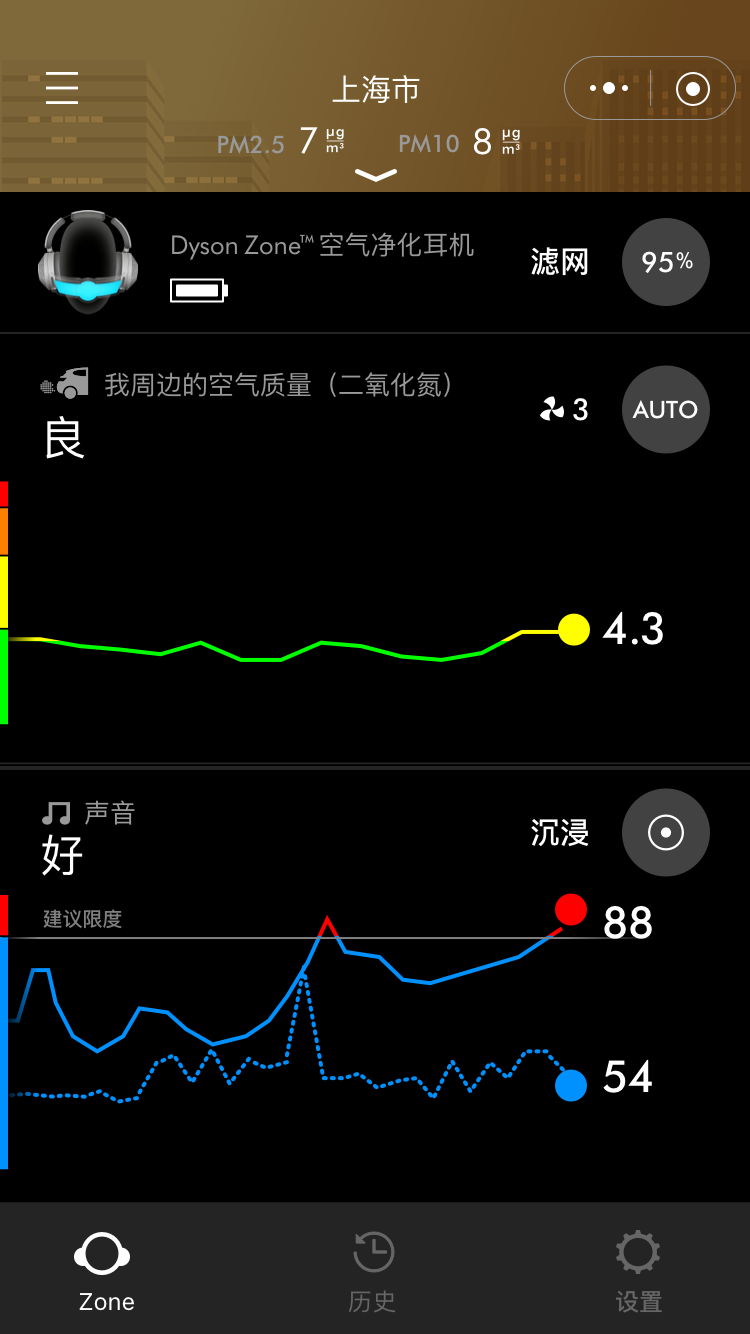The width and height of the screenshot is (750, 1334).
Task: Open the 设置 settings tab
Action: pyautogui.click(x=638, y=1270)
